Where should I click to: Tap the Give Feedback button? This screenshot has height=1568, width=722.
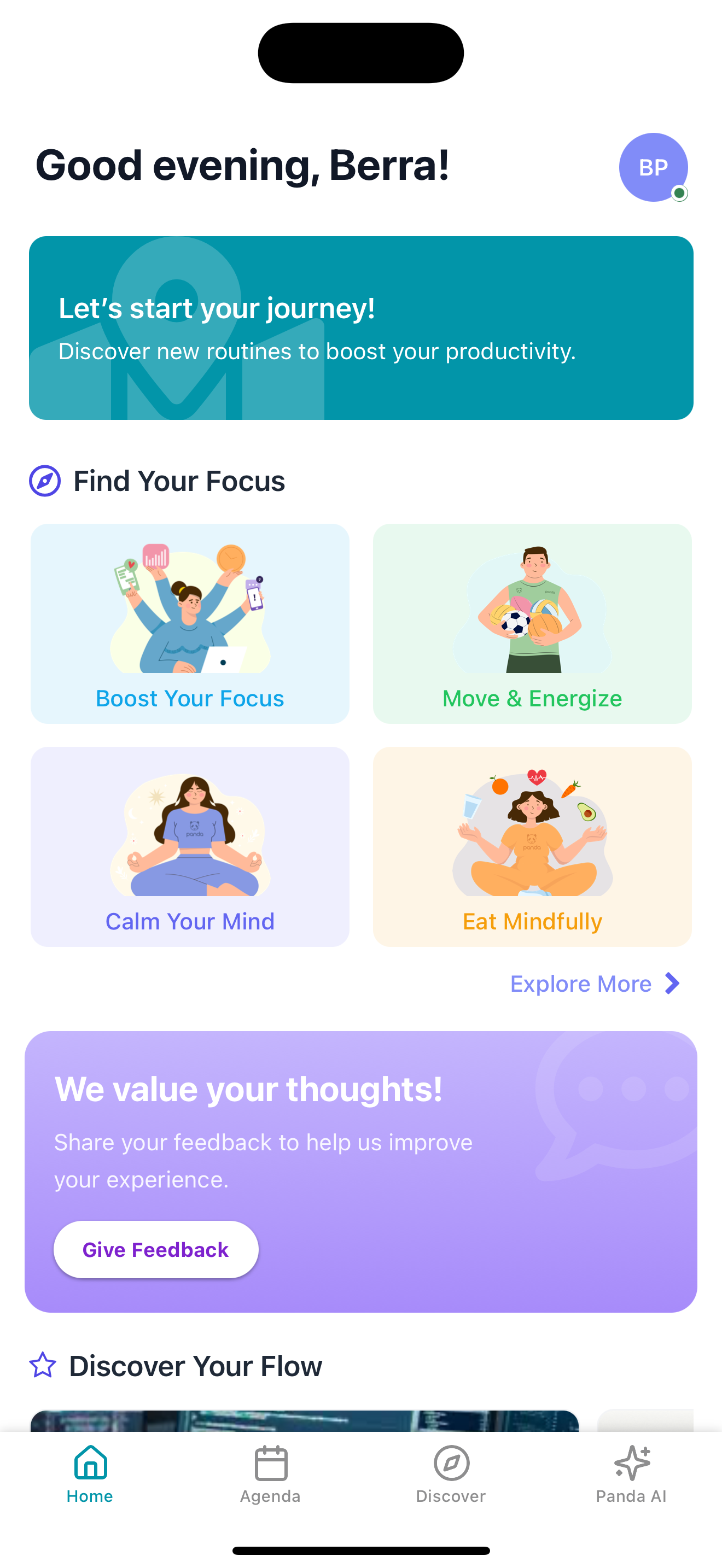coord(156,1250)
